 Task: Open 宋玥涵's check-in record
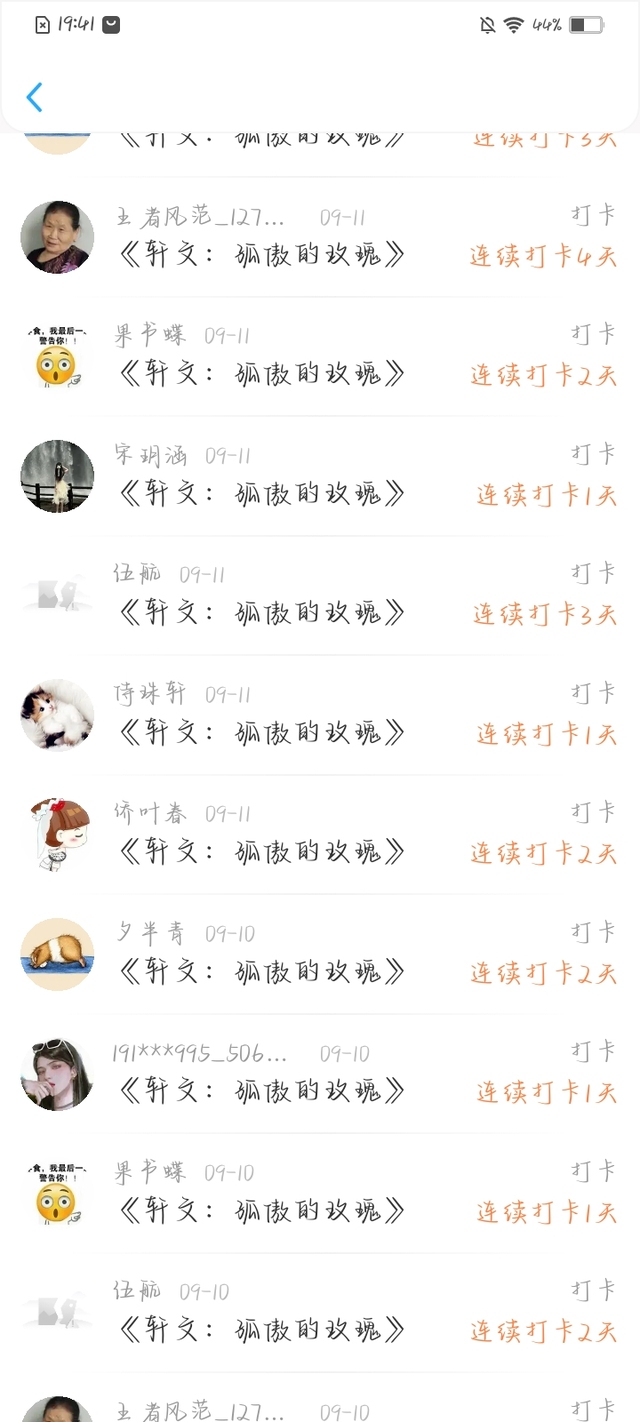[320, 476]
